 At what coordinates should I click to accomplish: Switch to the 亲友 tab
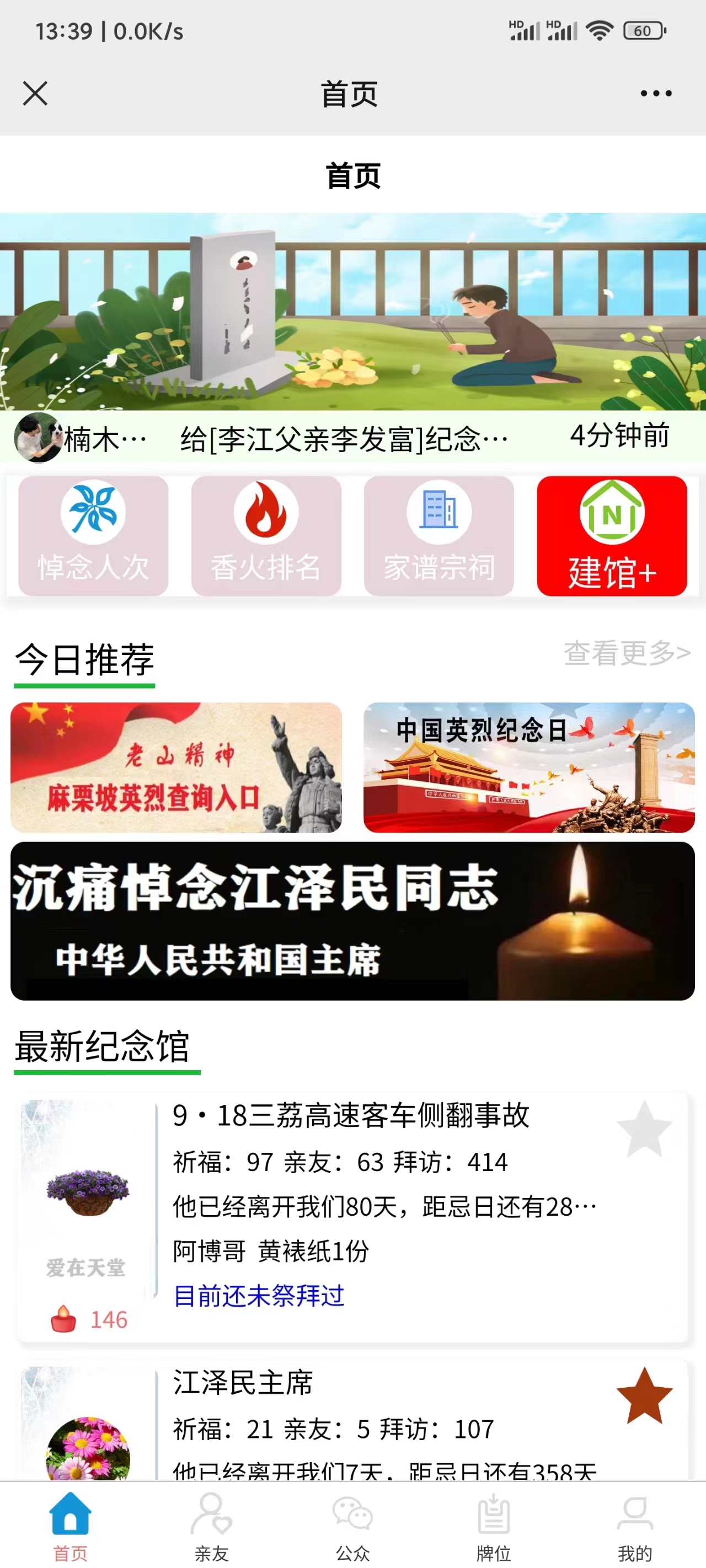coord(211,1527)
